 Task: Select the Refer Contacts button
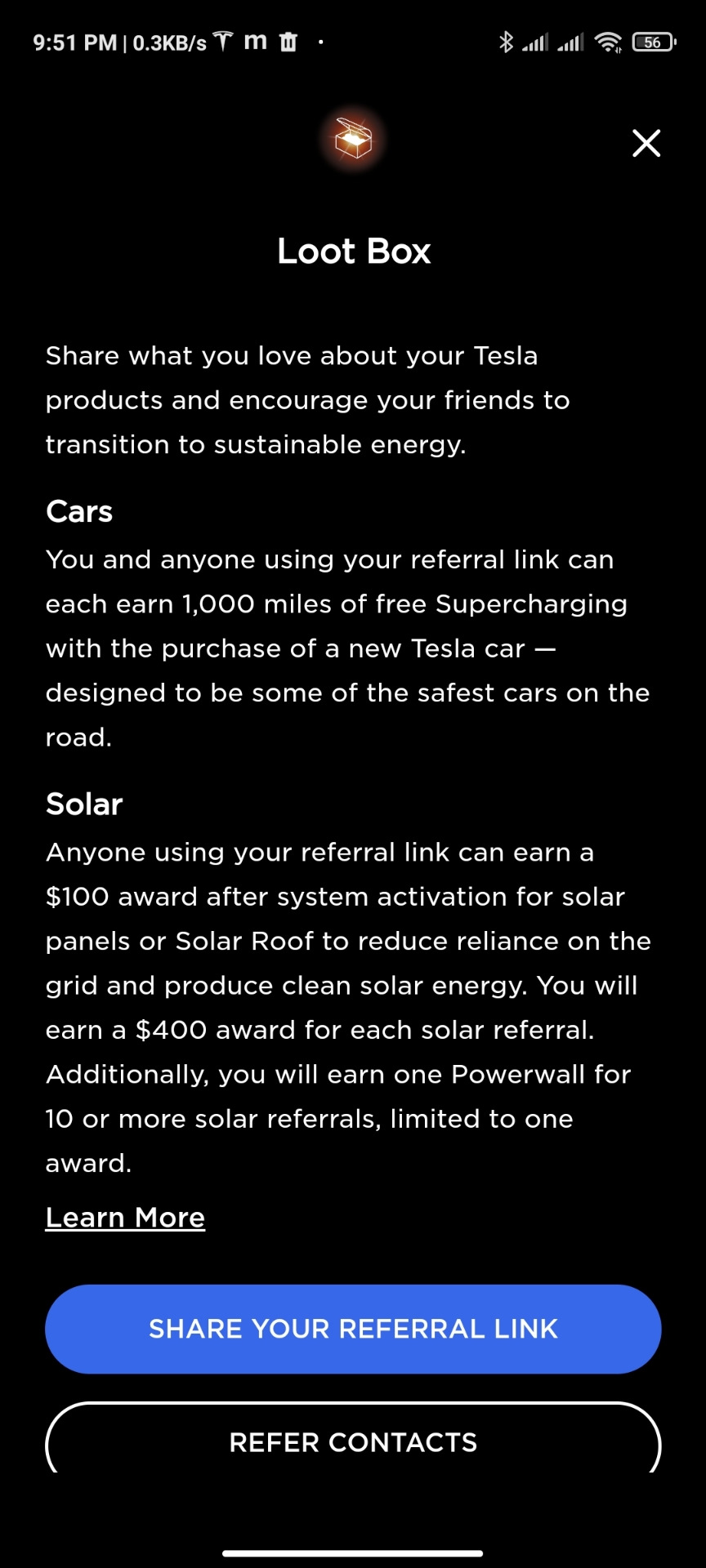(353, 1438)
